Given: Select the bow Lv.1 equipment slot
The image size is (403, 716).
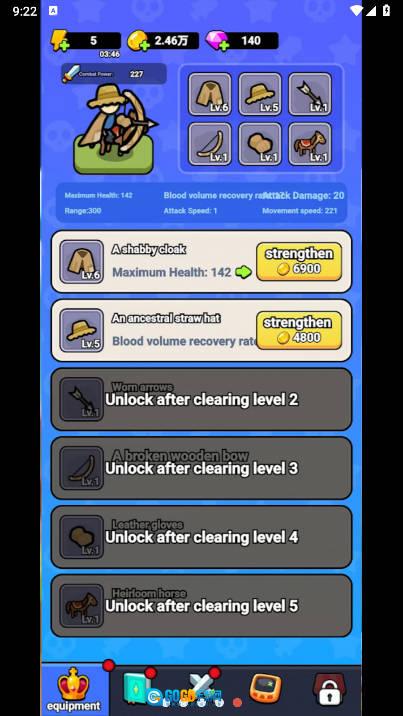Looking at the screenshot, I should (x=209, y=144).
